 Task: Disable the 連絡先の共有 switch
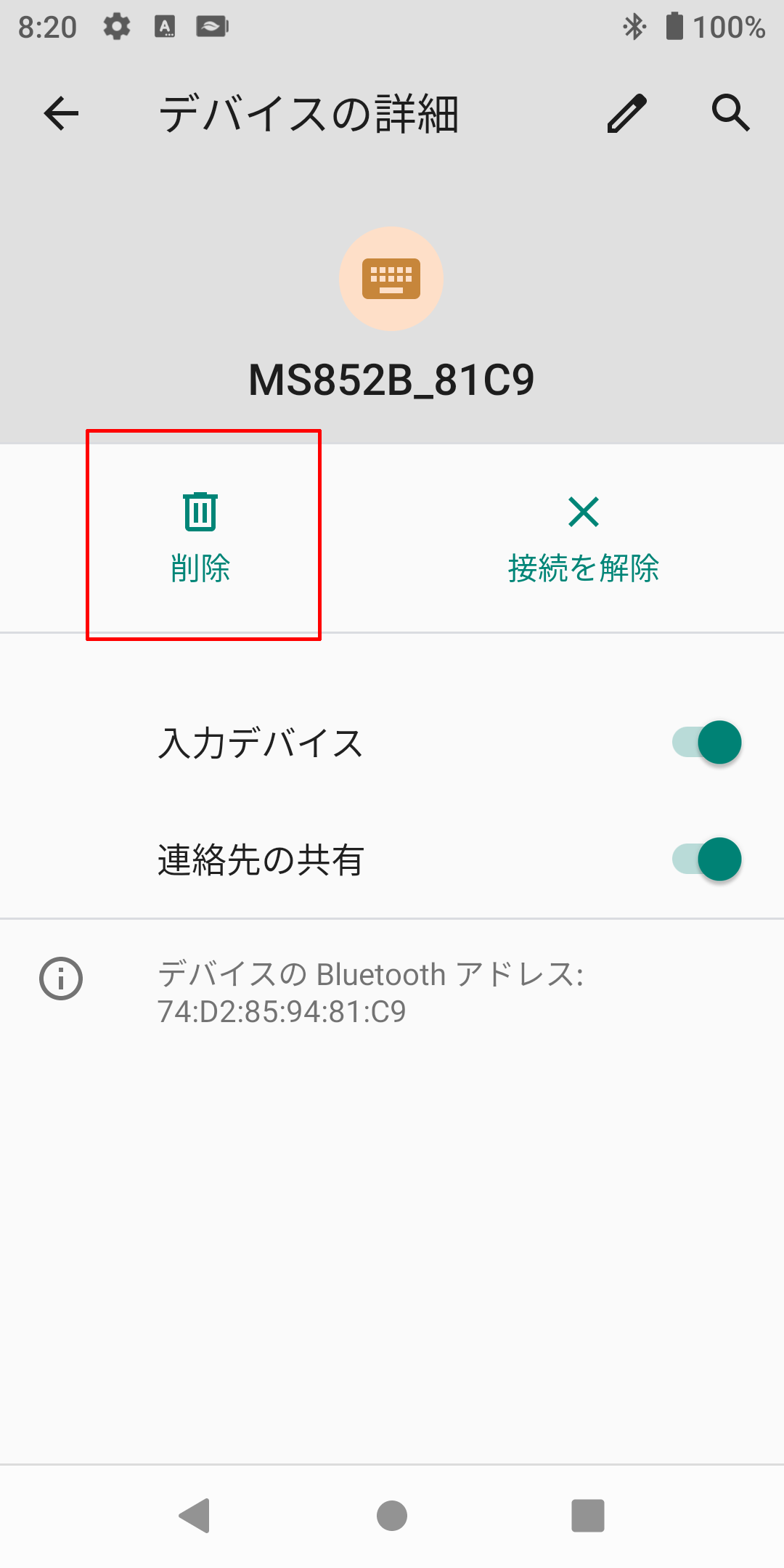pos(707,859)
